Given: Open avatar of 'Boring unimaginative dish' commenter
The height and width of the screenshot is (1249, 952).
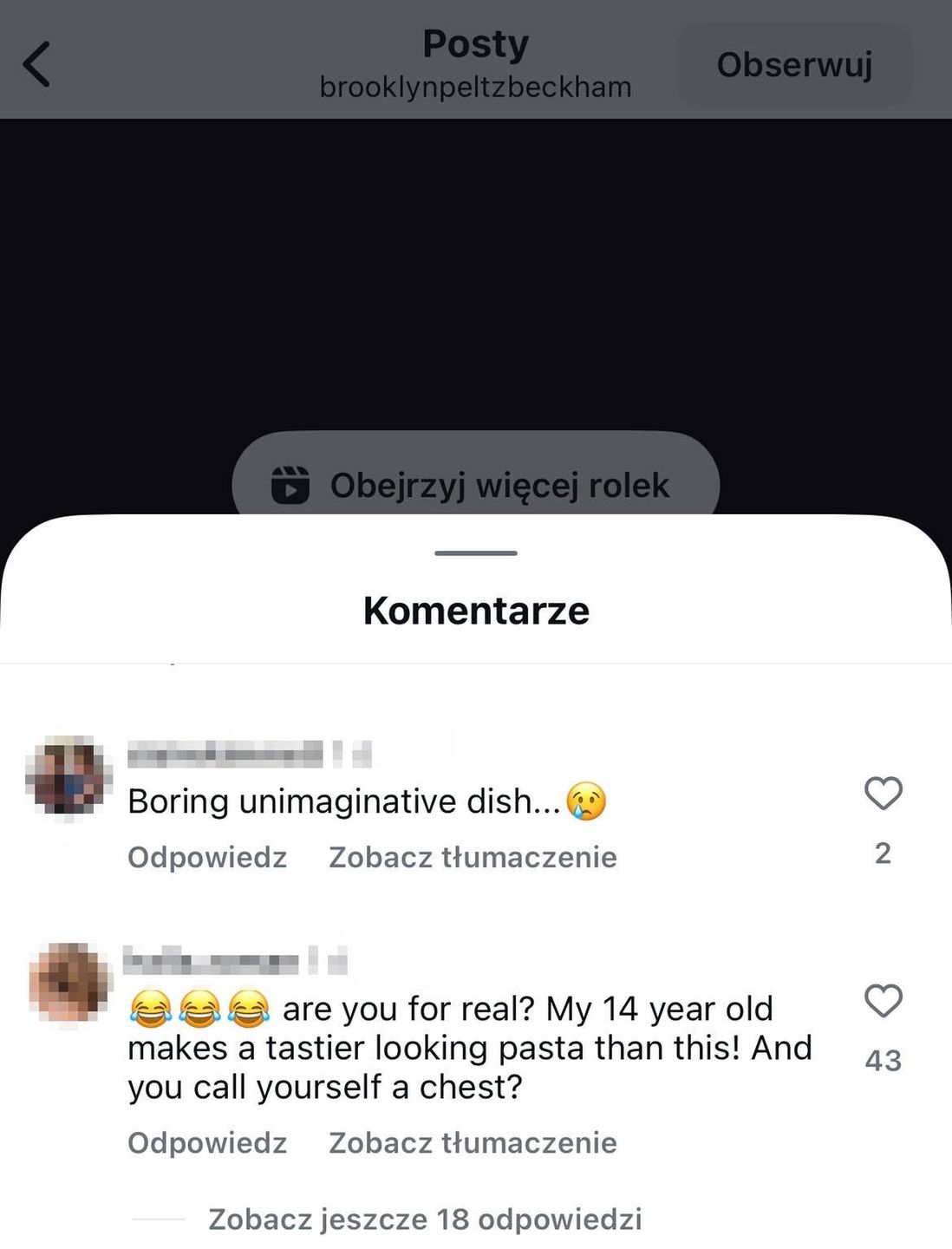Looking at the screenshot, I should [68, 778].
